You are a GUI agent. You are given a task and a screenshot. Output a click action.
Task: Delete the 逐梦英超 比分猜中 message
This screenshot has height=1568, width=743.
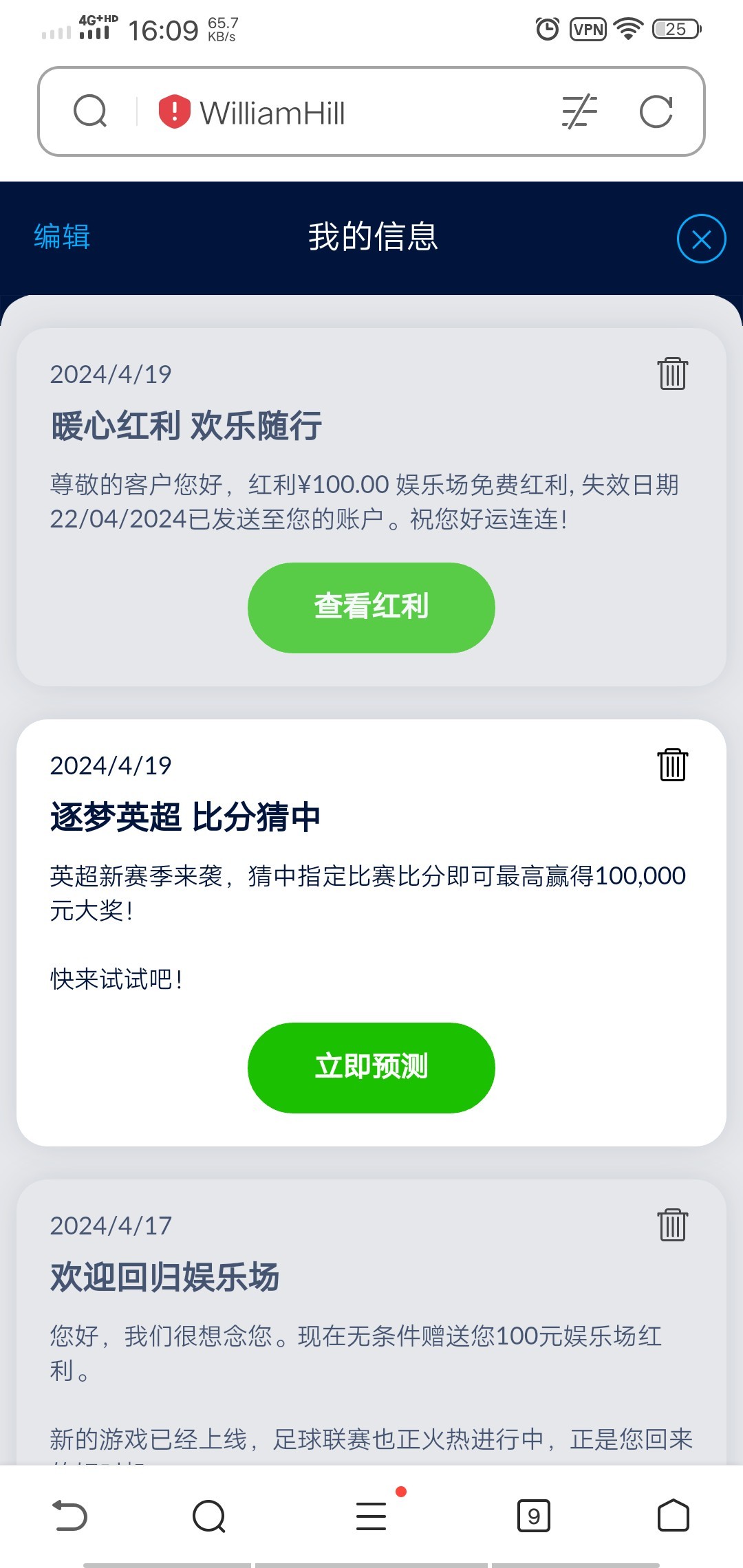[672, 765]
